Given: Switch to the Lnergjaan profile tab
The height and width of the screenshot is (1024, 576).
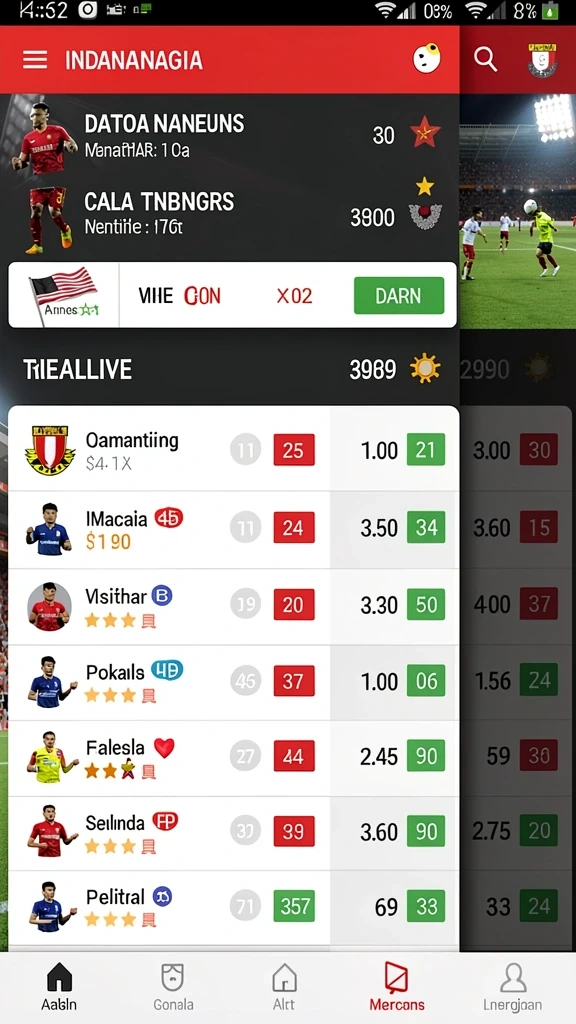Looking at the screenshot, I should point(513,987).
